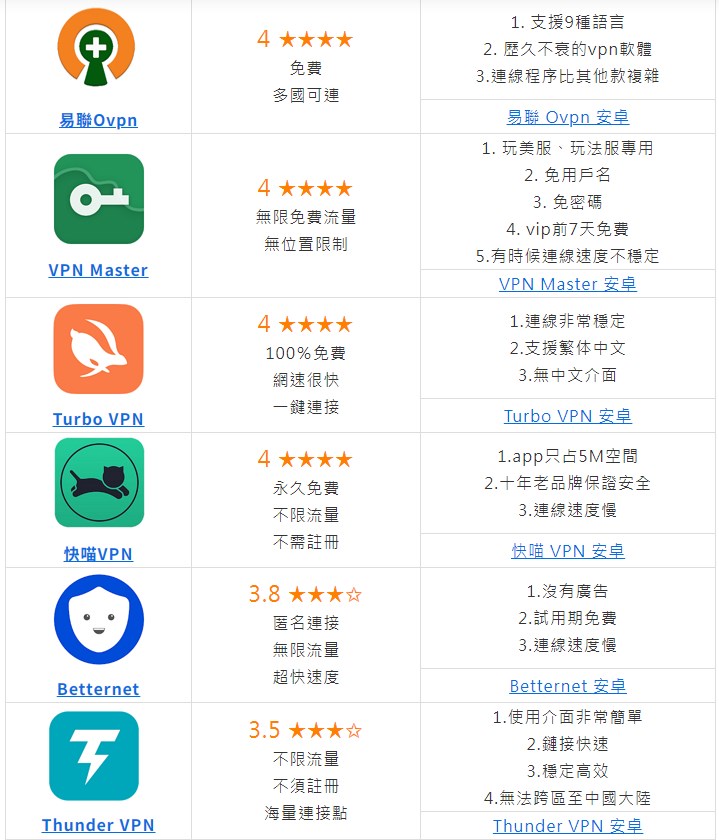Open the 易聯Ovpn name link
The width and height of the screenshot is (719, 840).
(x=98, y=120)
